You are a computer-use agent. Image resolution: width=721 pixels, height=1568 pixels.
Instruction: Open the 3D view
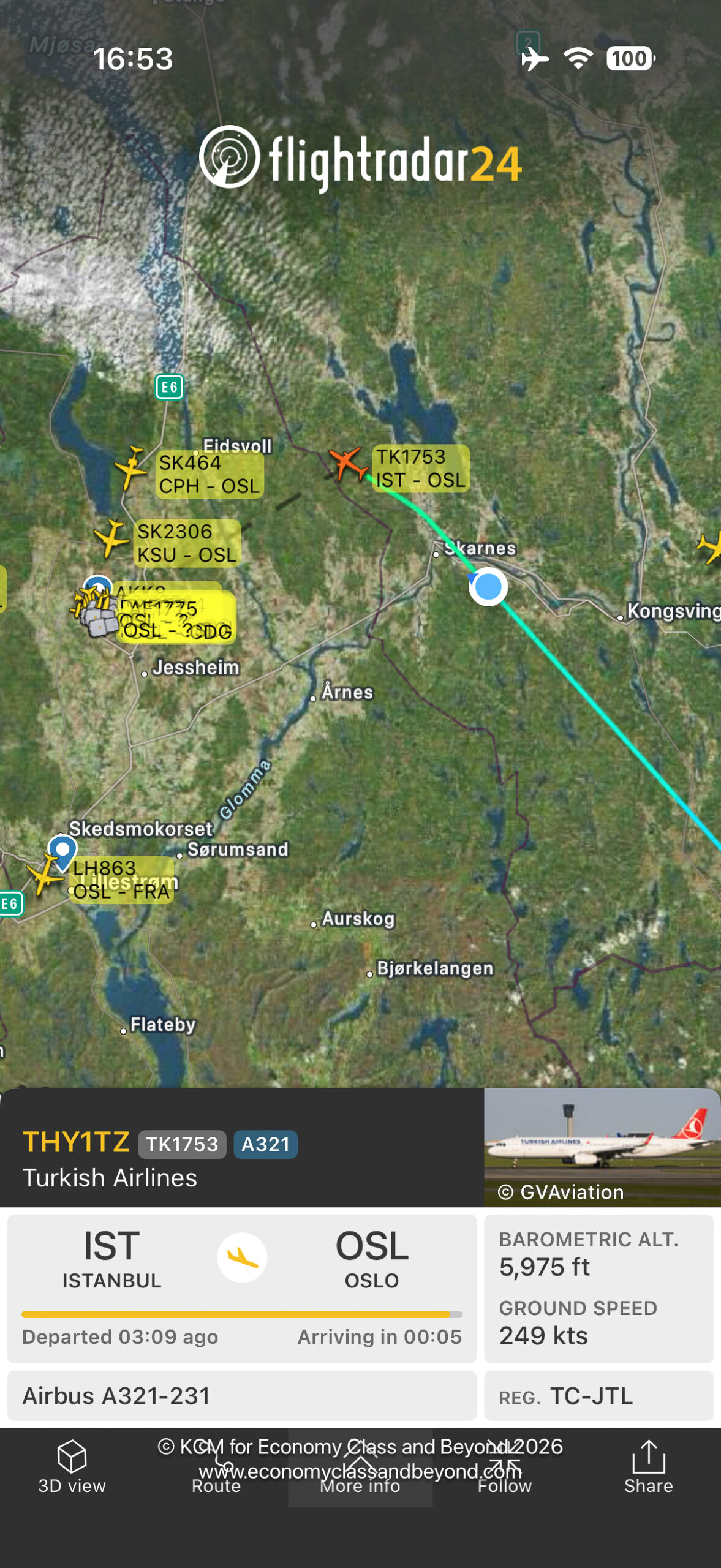72,1467
